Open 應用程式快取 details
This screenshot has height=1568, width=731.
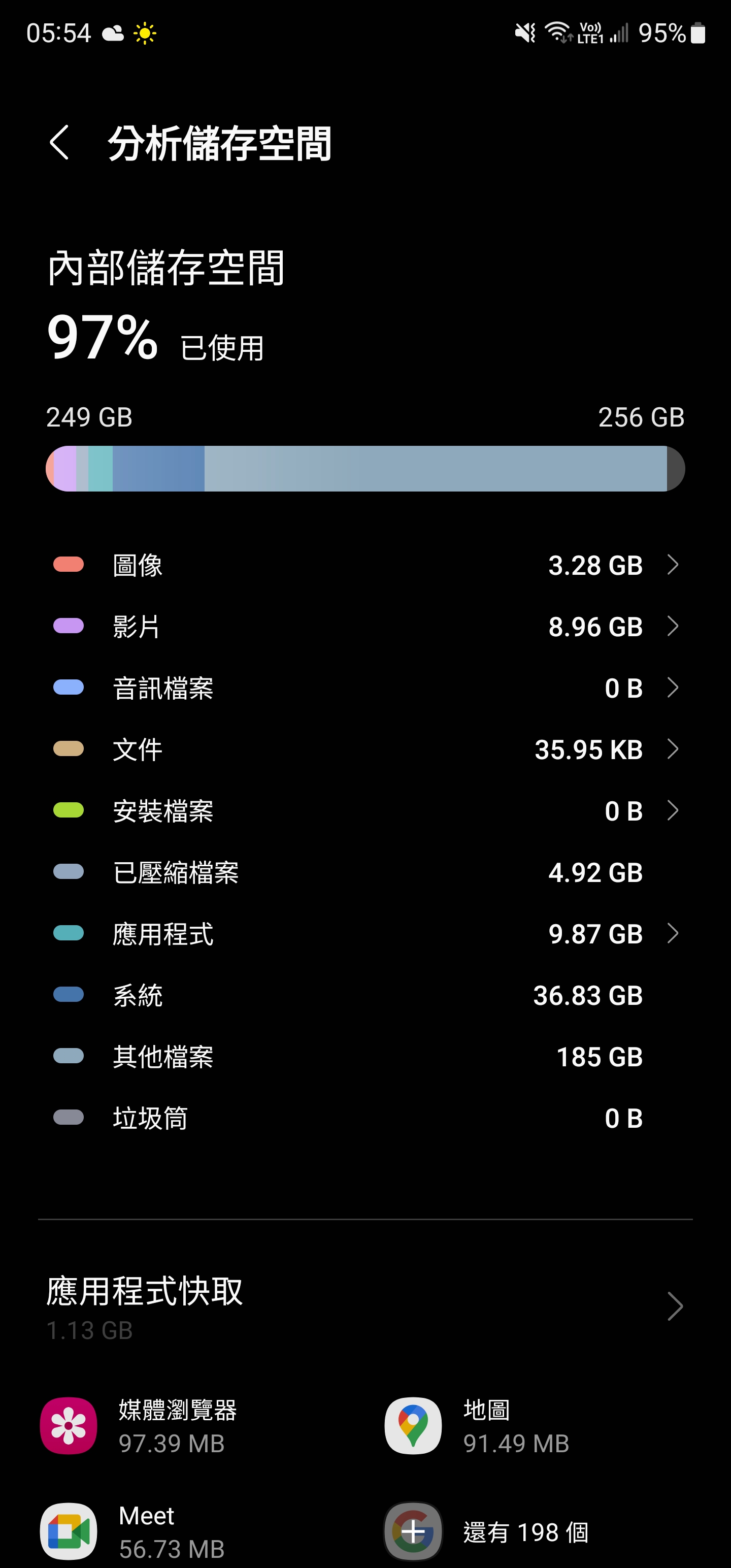(365, 1306)
